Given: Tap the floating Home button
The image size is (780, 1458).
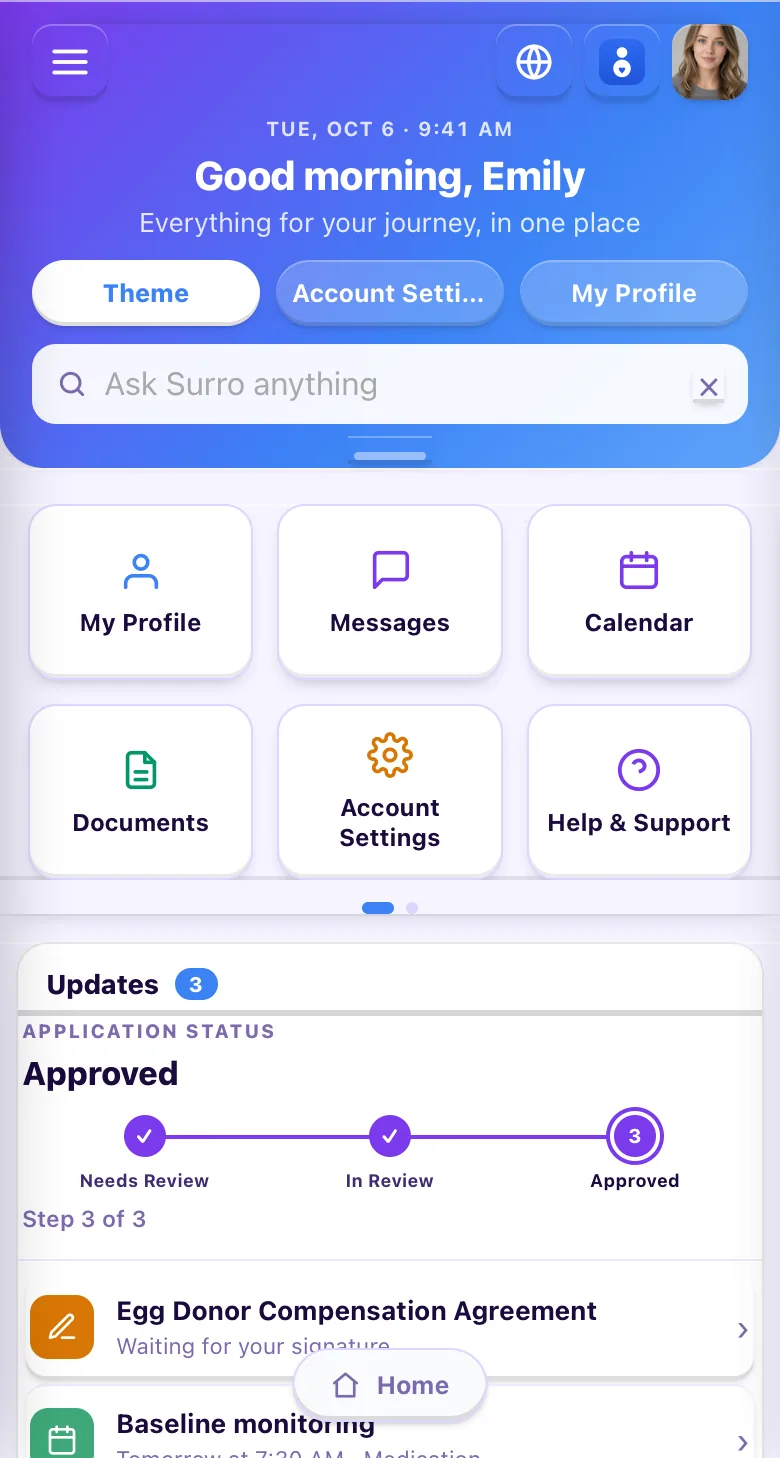Looking at the screenshot, I should [390, 1385].
